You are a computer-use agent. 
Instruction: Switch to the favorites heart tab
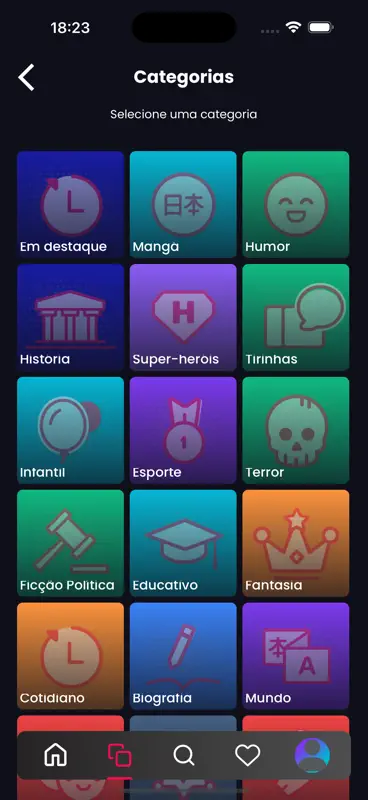(x=248, y=755)
